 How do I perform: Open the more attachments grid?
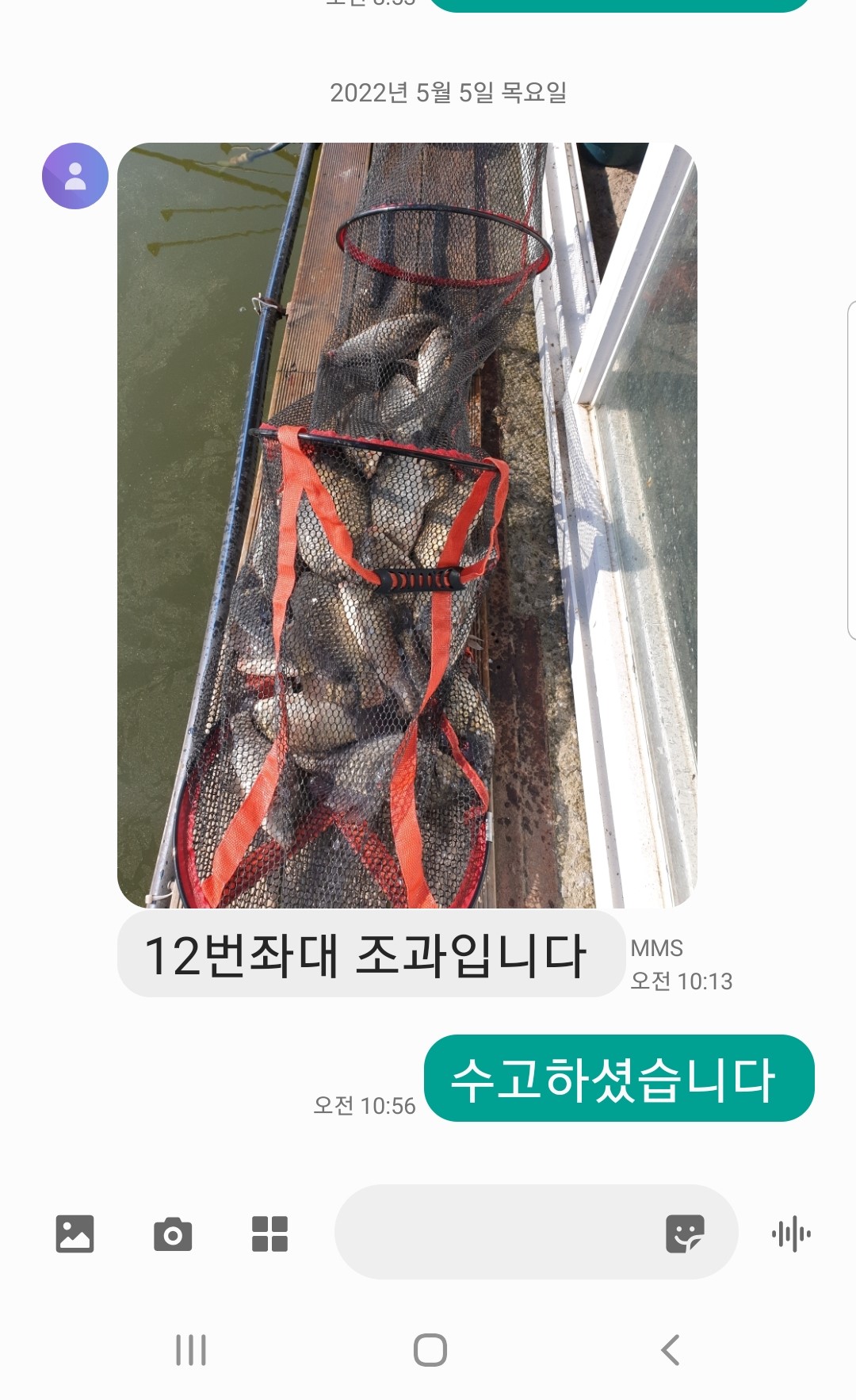coord(269,1234)
